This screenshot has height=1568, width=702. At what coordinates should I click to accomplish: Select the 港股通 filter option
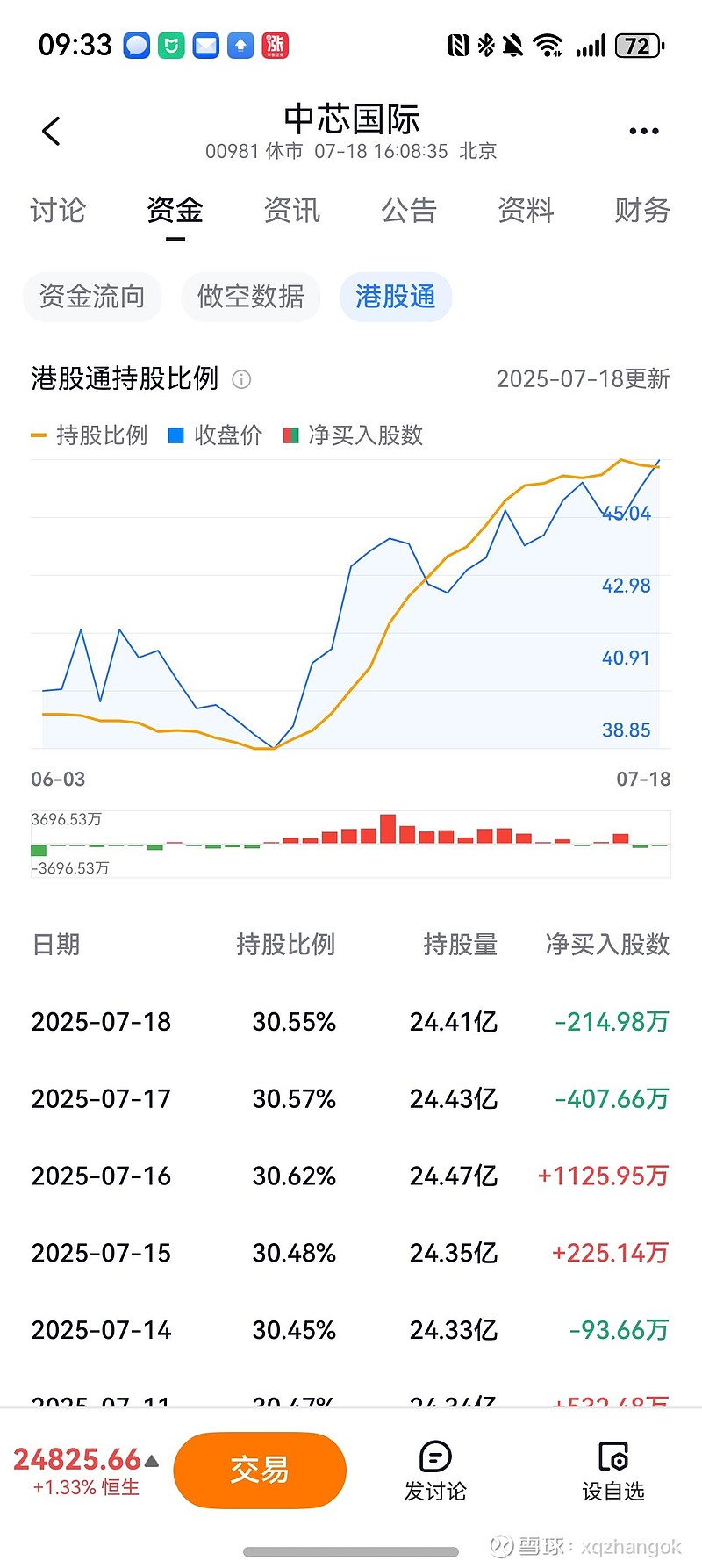click(395, 297)
